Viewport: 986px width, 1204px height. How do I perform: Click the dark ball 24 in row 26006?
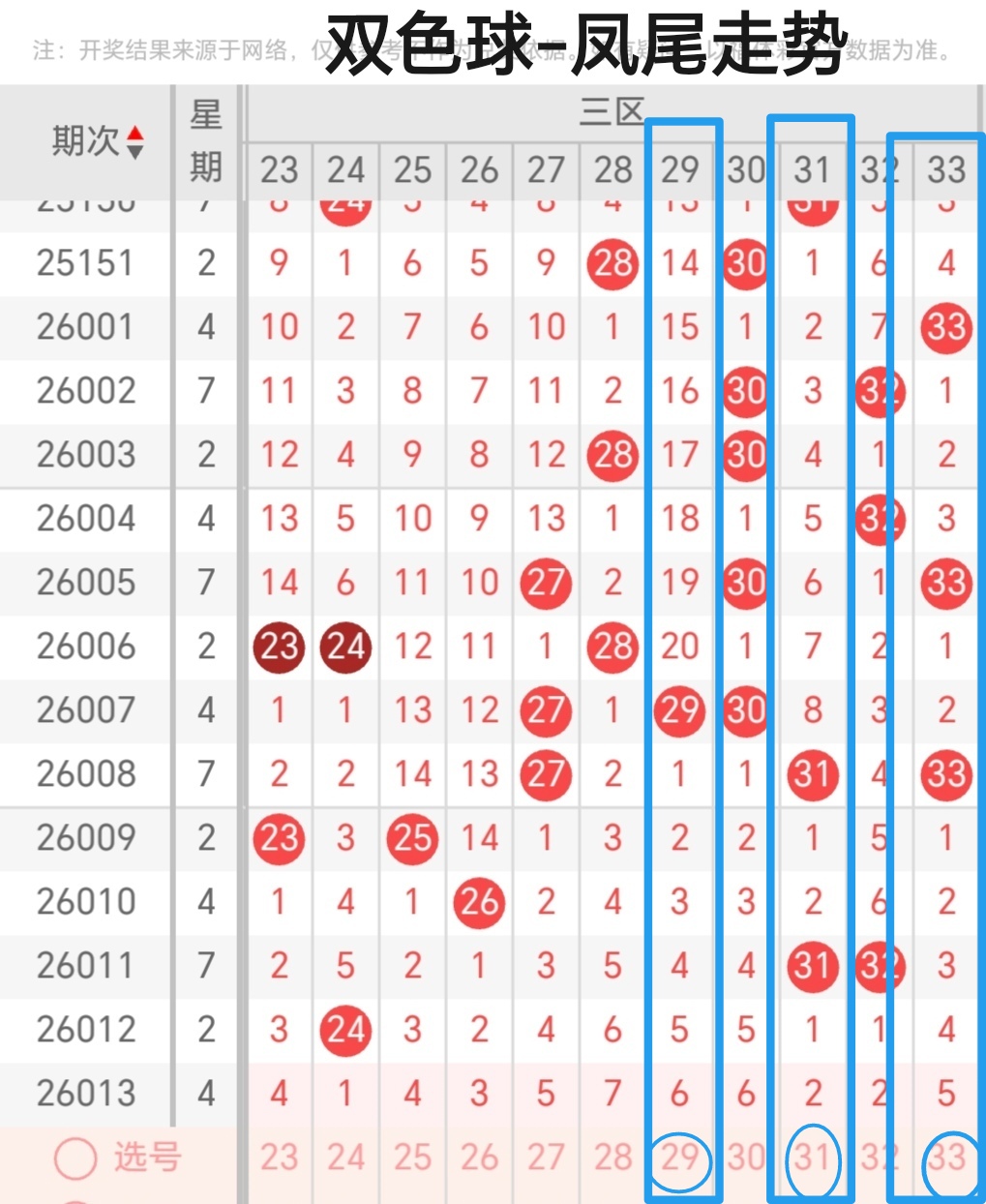pyautogui.click(x=345, y=647)
